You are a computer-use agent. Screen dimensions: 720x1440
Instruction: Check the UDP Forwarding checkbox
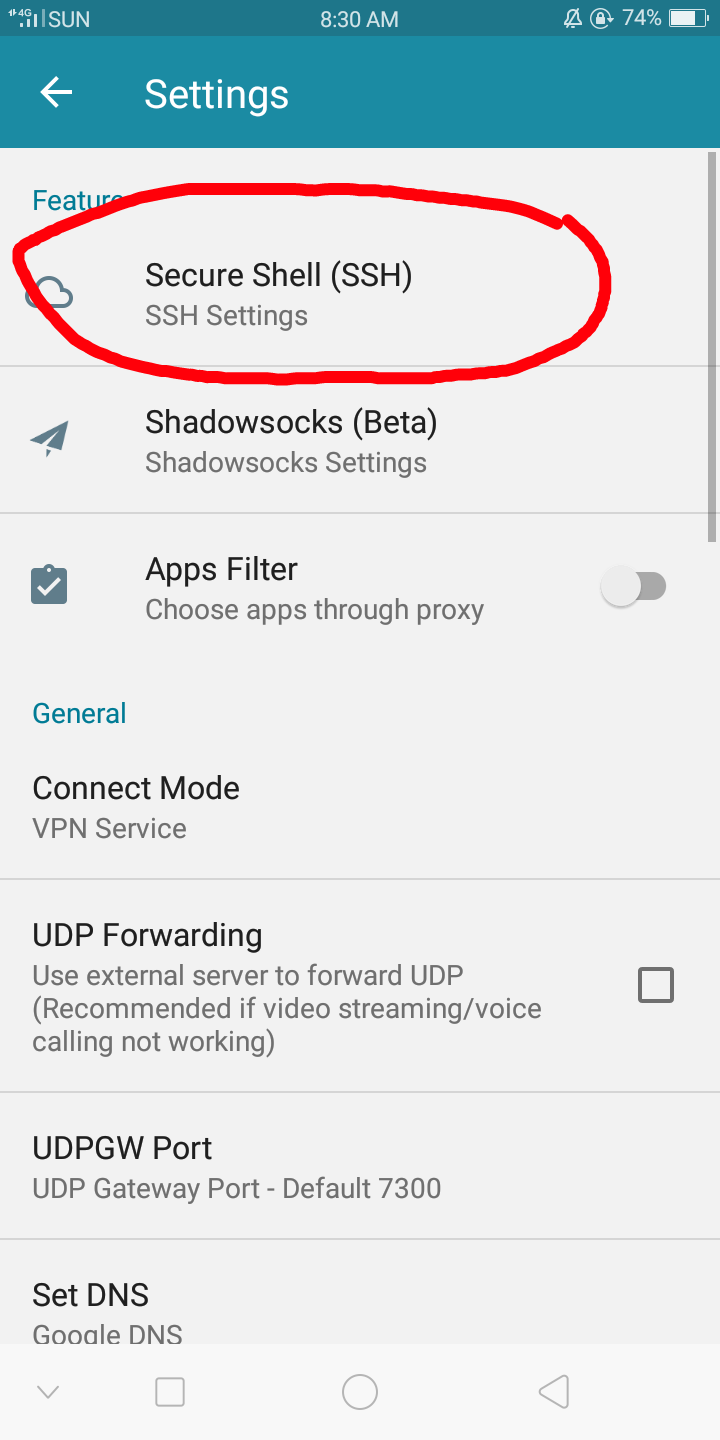656,986
